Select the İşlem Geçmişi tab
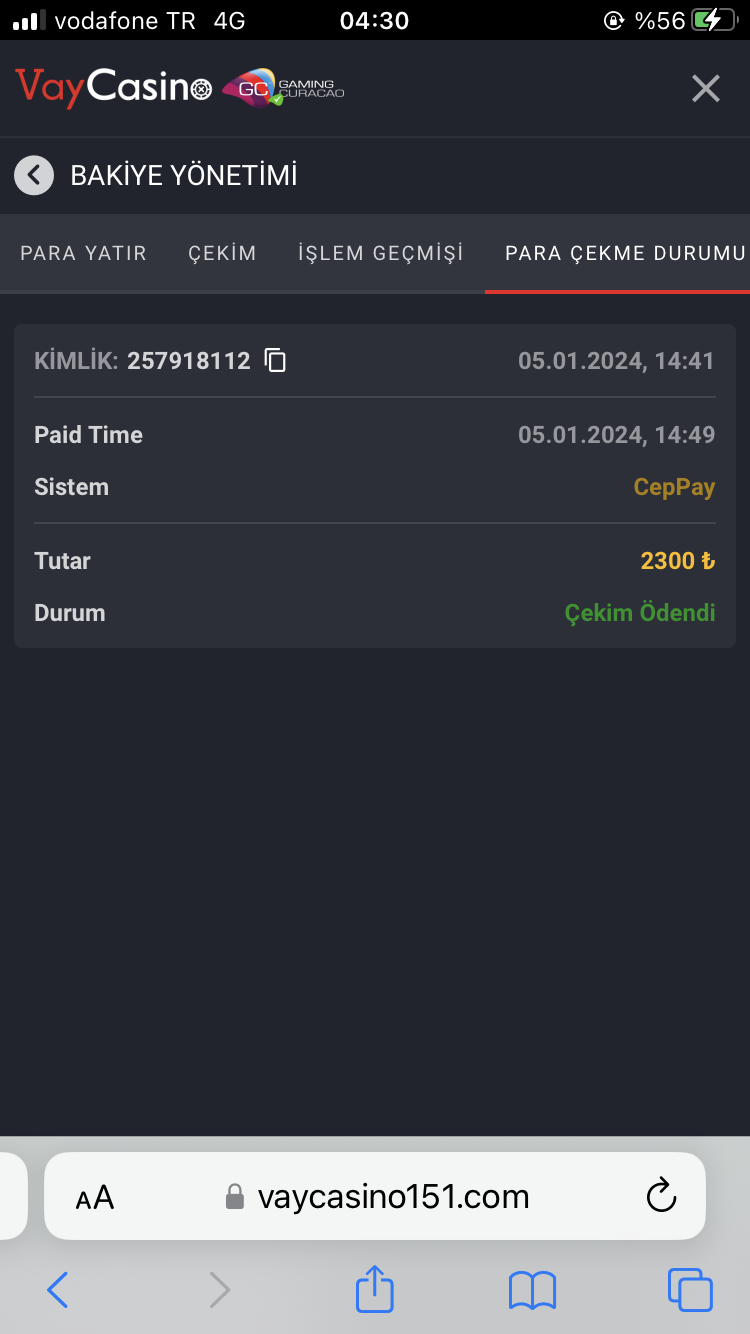 point(381,253)
